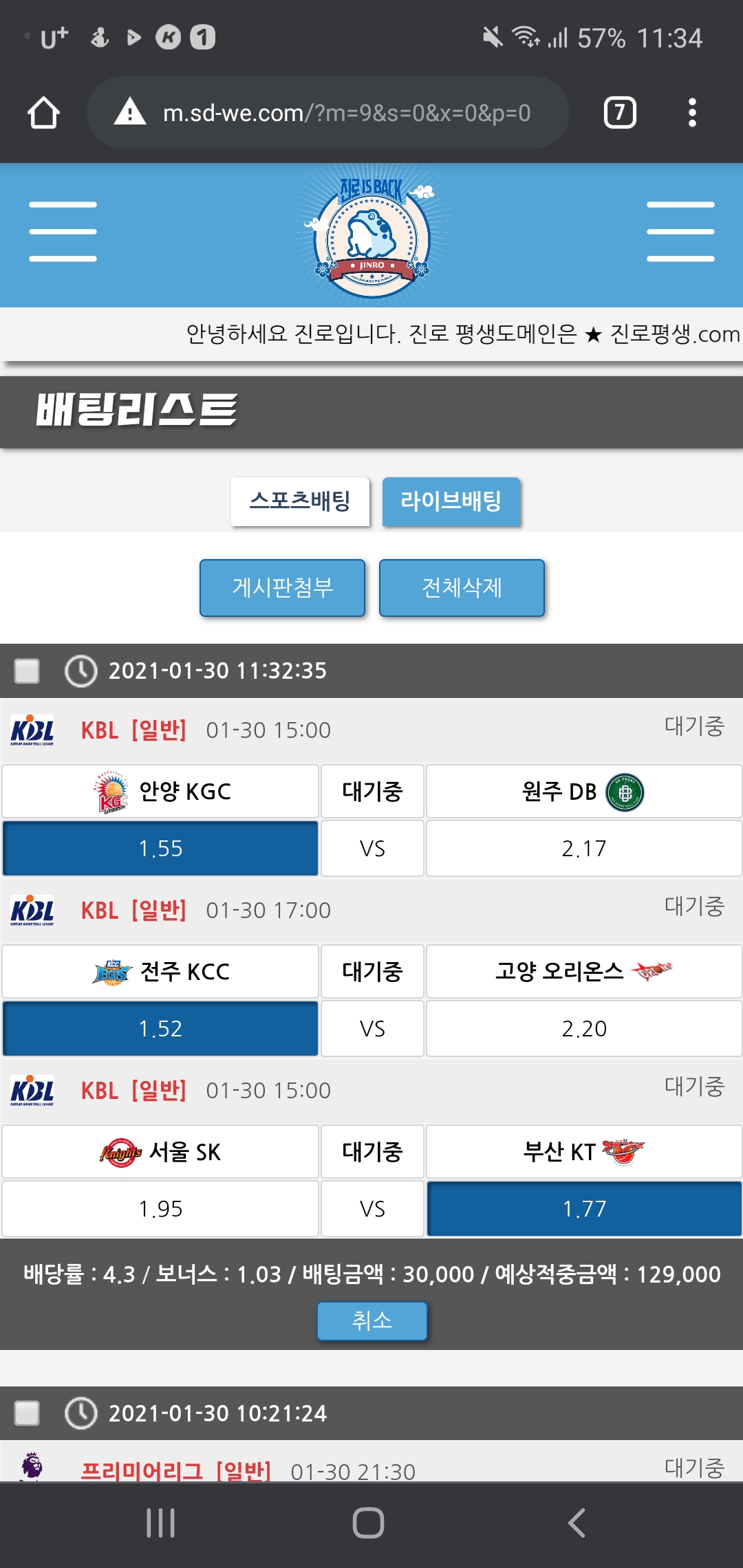Go back using the system back button

(x=577, y=1523)
